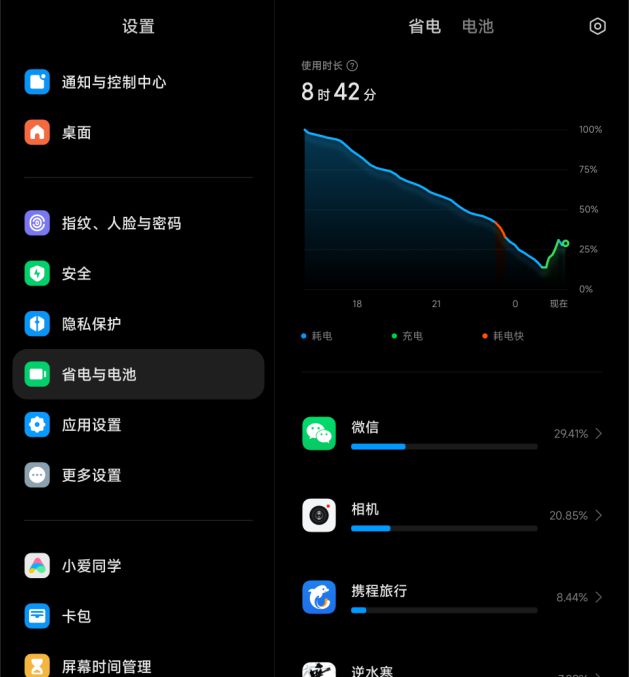Open 小爱同学 settings
This screenshot has height=677, width=629.
(x=137, y=566)
